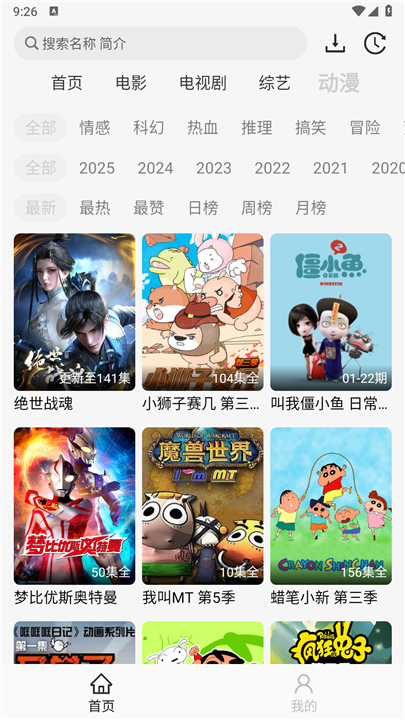Image resolution: width=405 pixels, height=720 pixels.
Task: Select the year 2024 filter
Action: point(155,168)
